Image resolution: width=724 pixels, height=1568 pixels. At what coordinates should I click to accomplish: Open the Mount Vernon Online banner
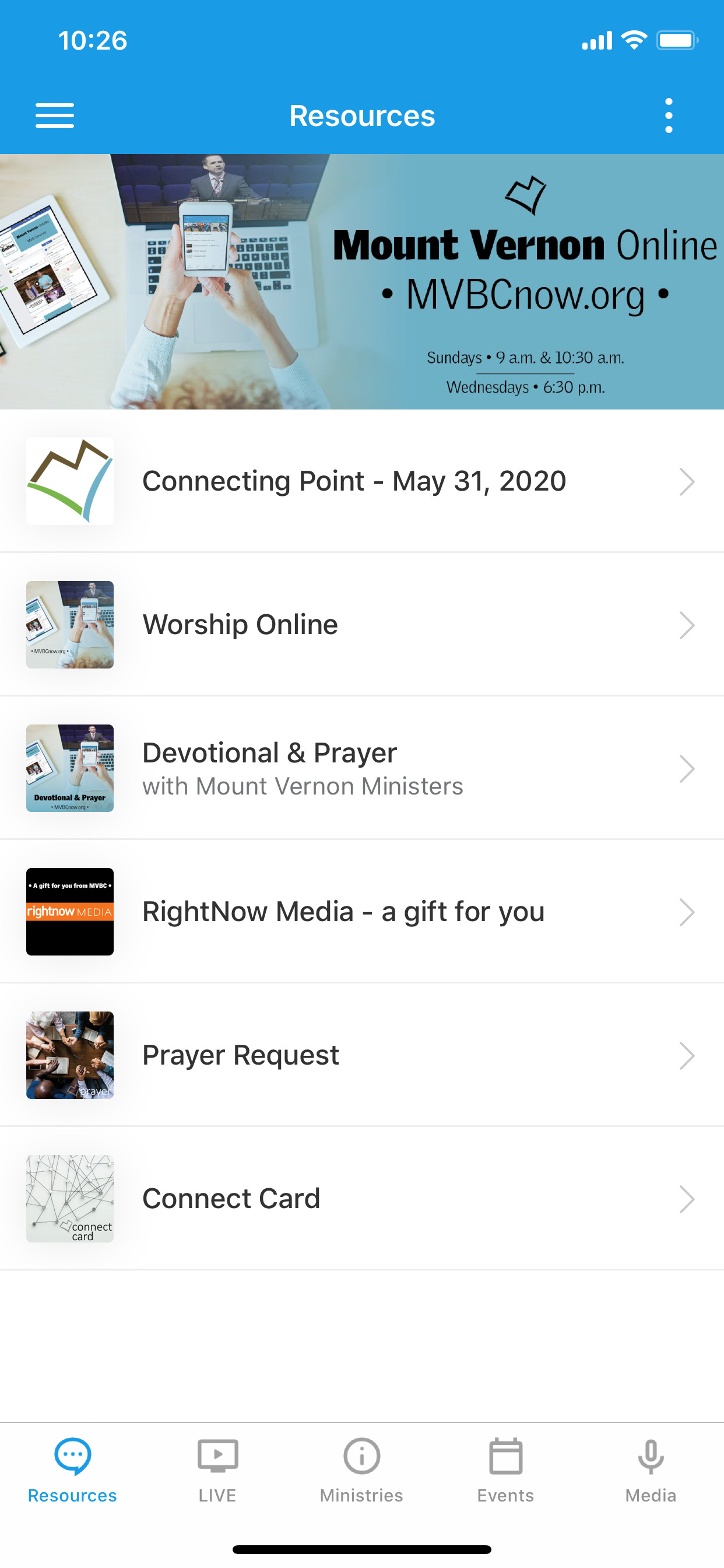[x=362, y=281]
